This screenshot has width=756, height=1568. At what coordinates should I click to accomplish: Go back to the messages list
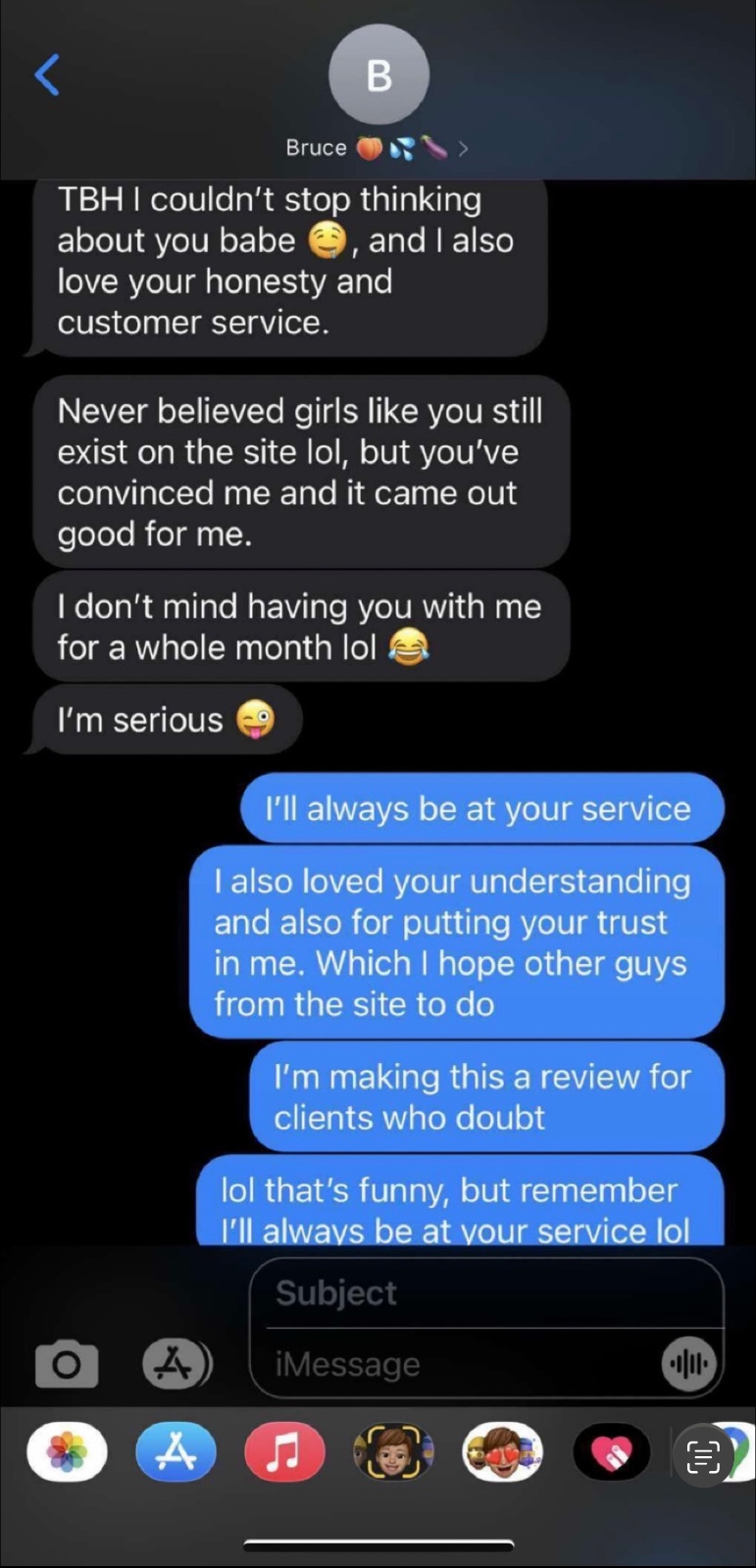click(47, 75)
